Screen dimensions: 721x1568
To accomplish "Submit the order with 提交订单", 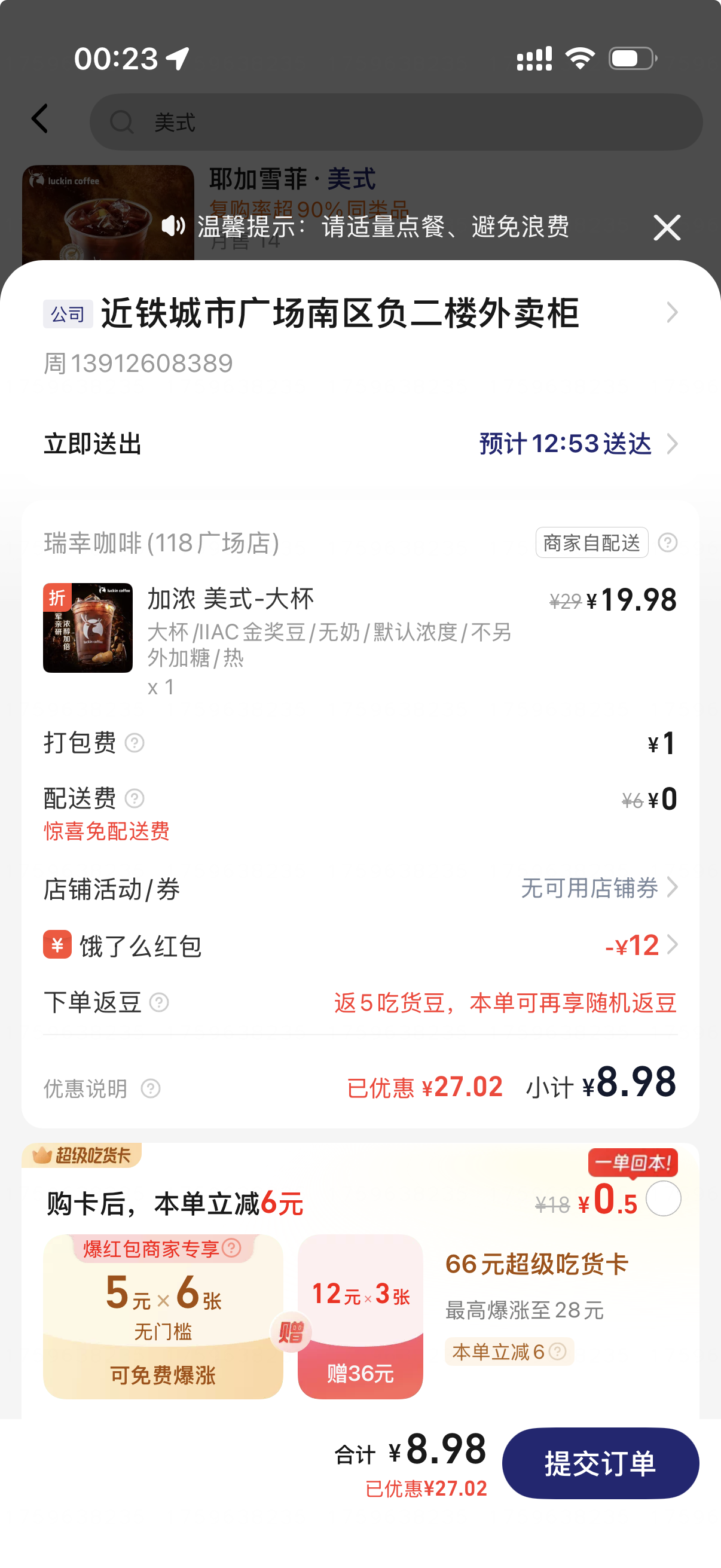I will pyautogui.click(x=600, y=1463).
